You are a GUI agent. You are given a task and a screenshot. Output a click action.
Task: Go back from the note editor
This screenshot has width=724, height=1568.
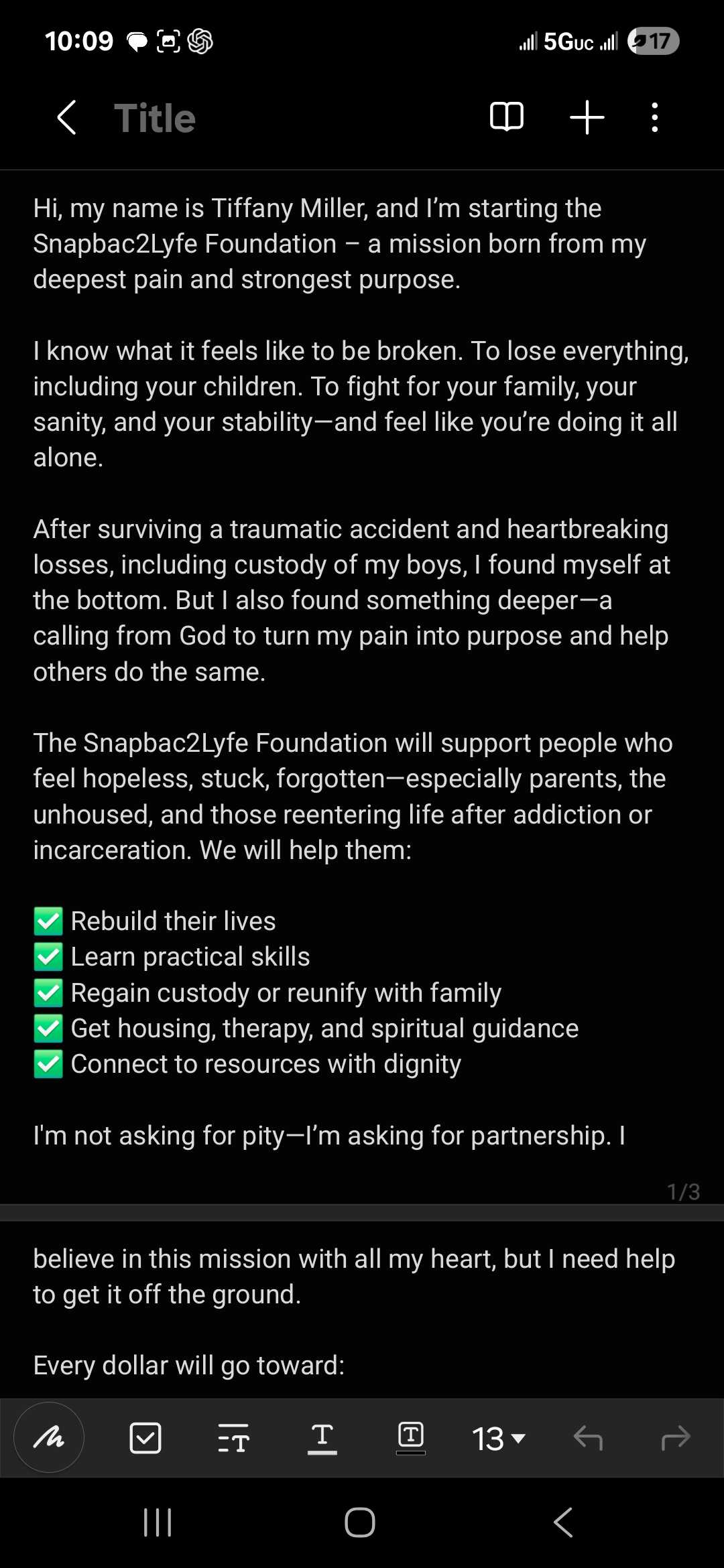pyautogui.click(x=66, y=118)
